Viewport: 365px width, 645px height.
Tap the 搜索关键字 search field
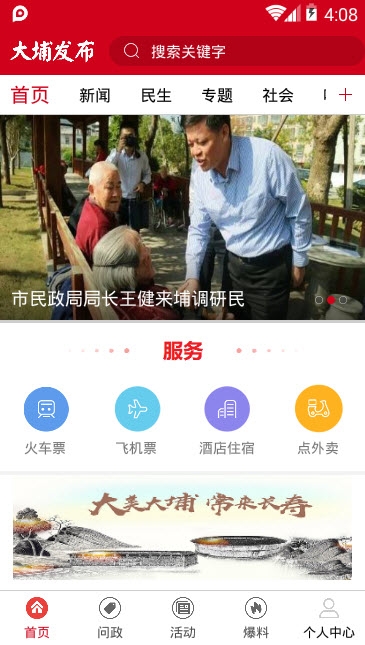pos(237,51)
